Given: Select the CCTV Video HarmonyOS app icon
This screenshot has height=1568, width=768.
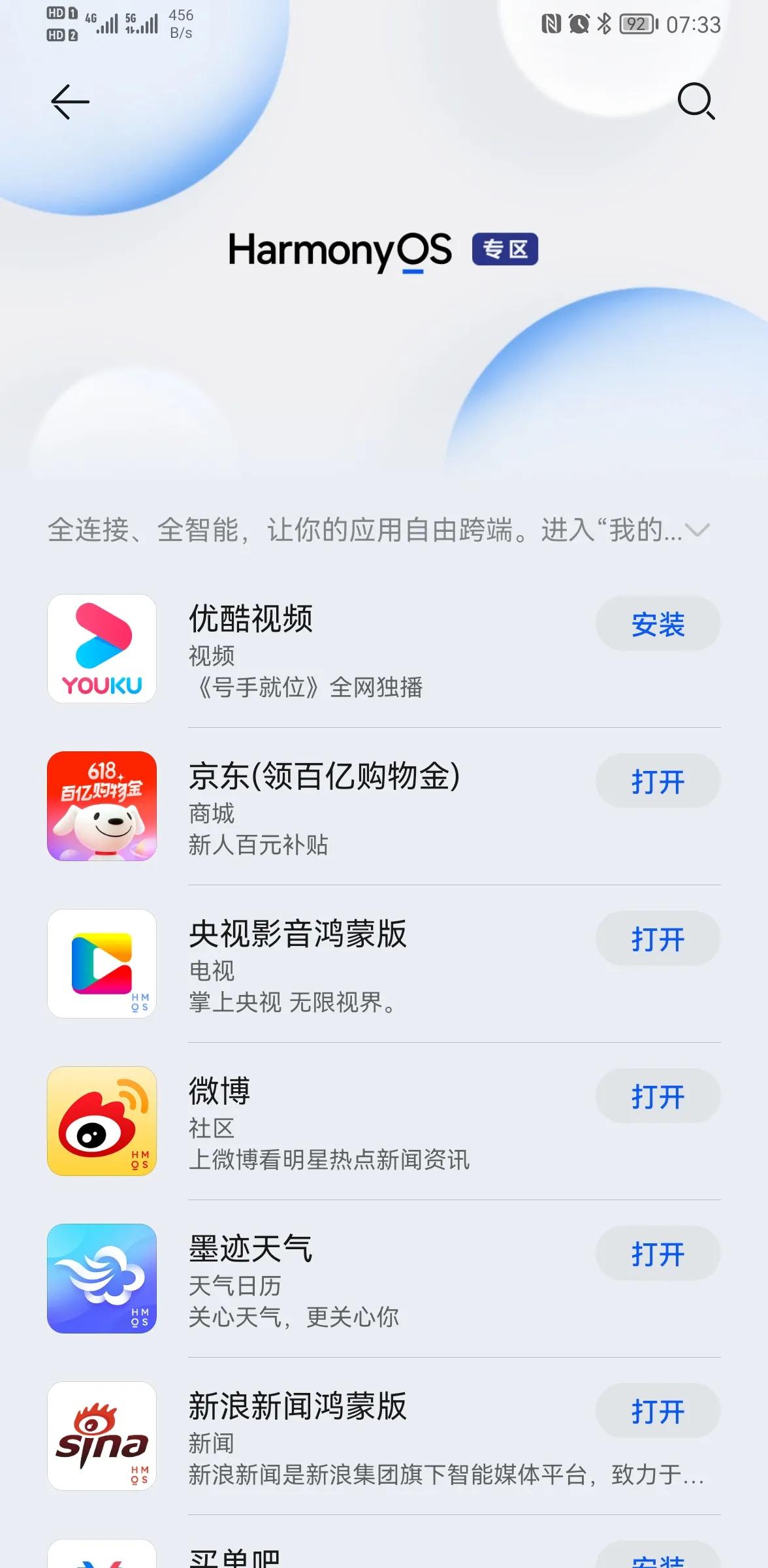Looking at the screenshot, I should pyautogui.click(x=102, y=965).
